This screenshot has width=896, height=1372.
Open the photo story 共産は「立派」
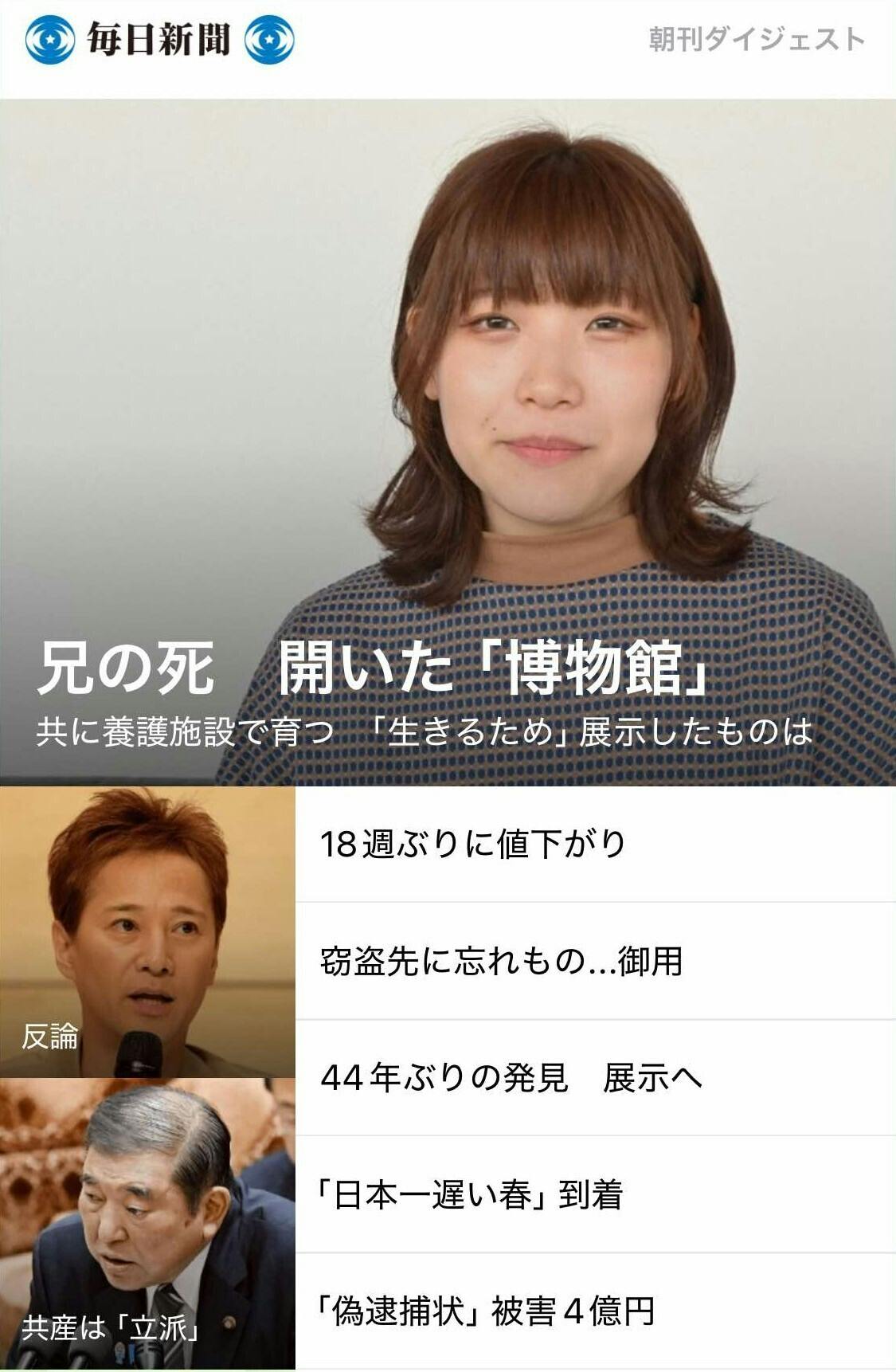point(147,1224)
